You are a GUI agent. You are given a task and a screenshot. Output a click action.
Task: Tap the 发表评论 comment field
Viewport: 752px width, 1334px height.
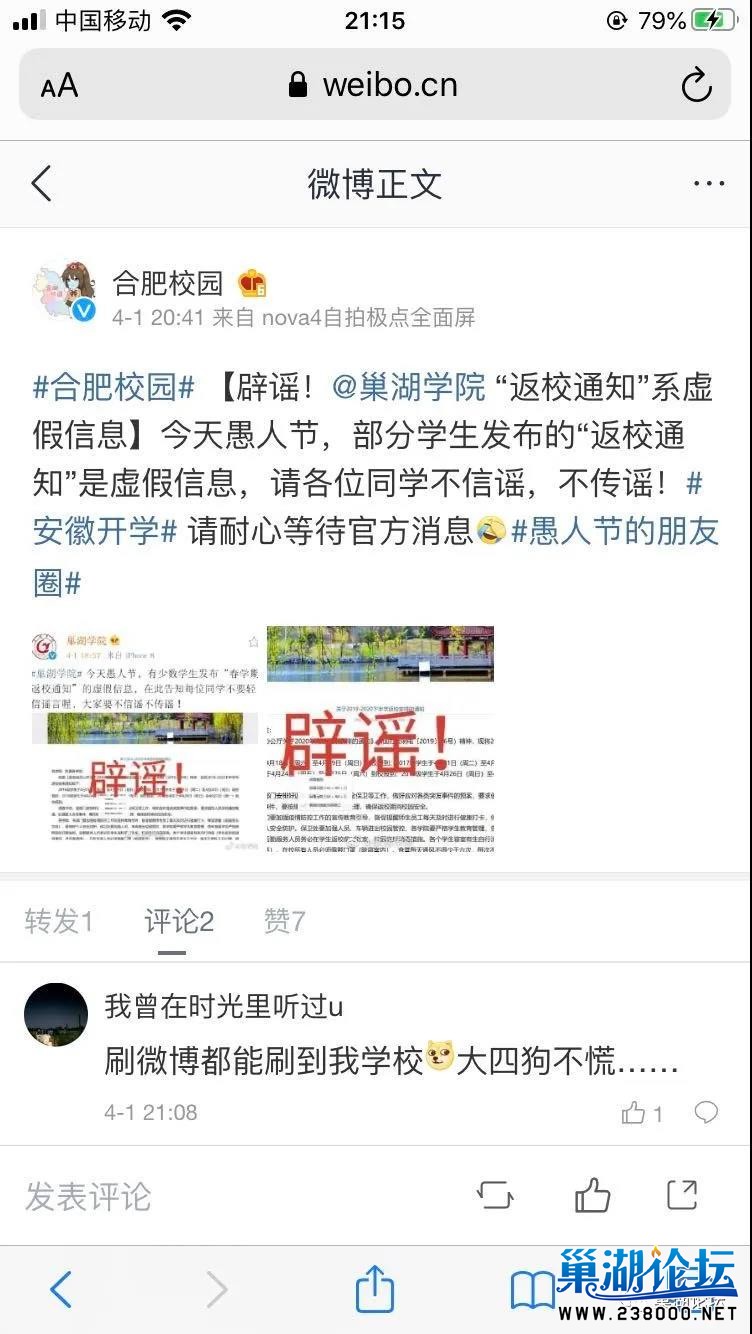click(88, 1196)
